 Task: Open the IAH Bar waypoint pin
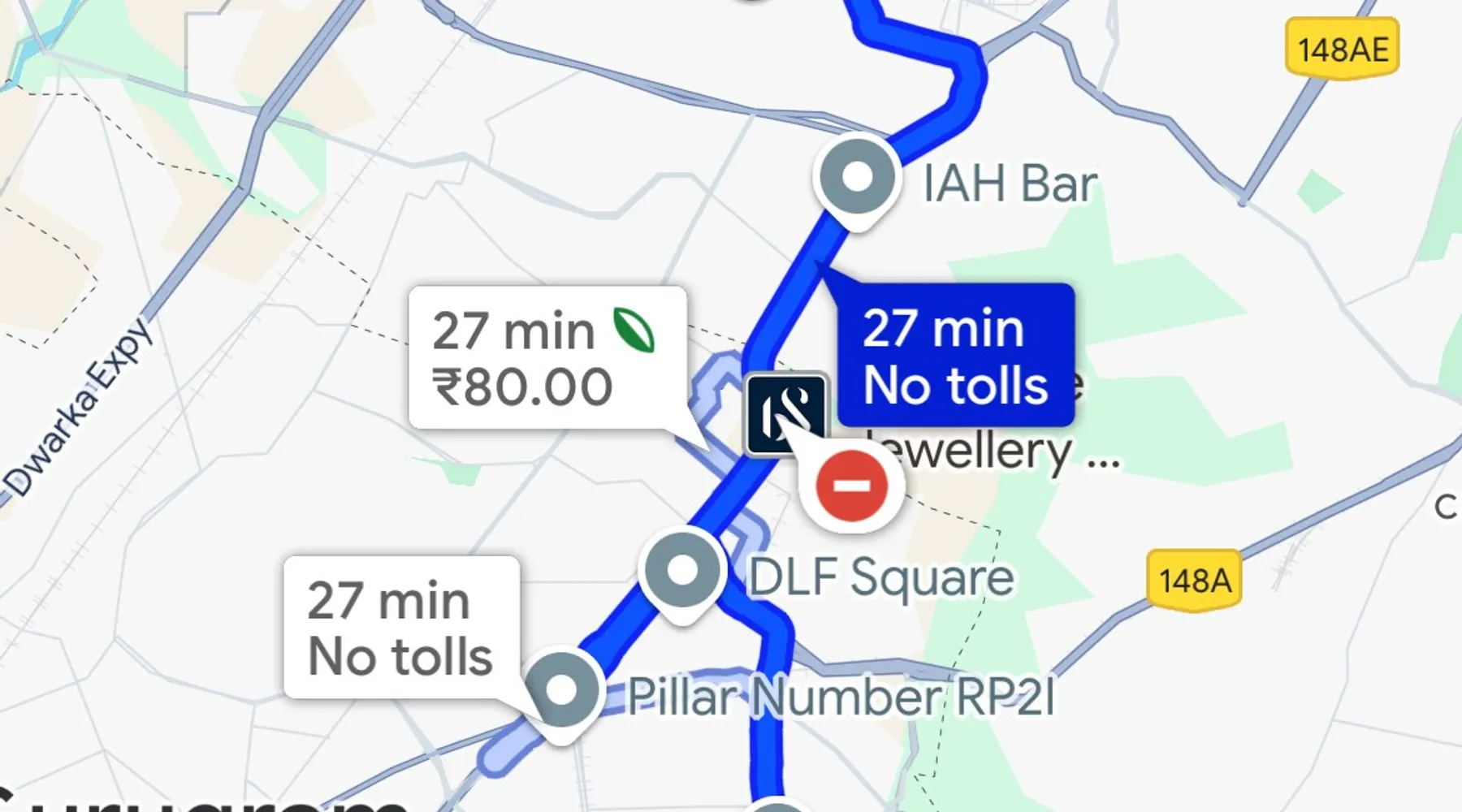857,179
